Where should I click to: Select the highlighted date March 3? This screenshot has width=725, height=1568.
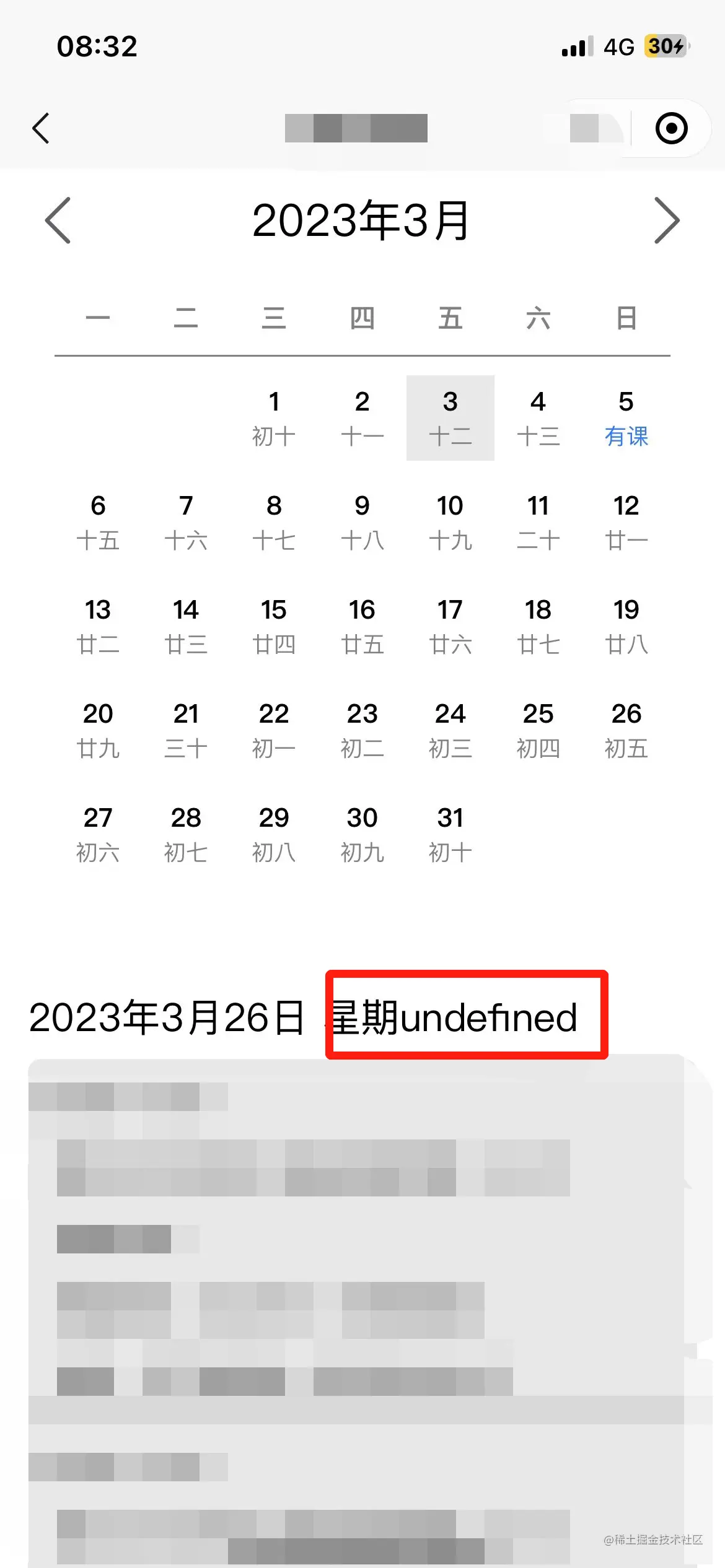450,418
